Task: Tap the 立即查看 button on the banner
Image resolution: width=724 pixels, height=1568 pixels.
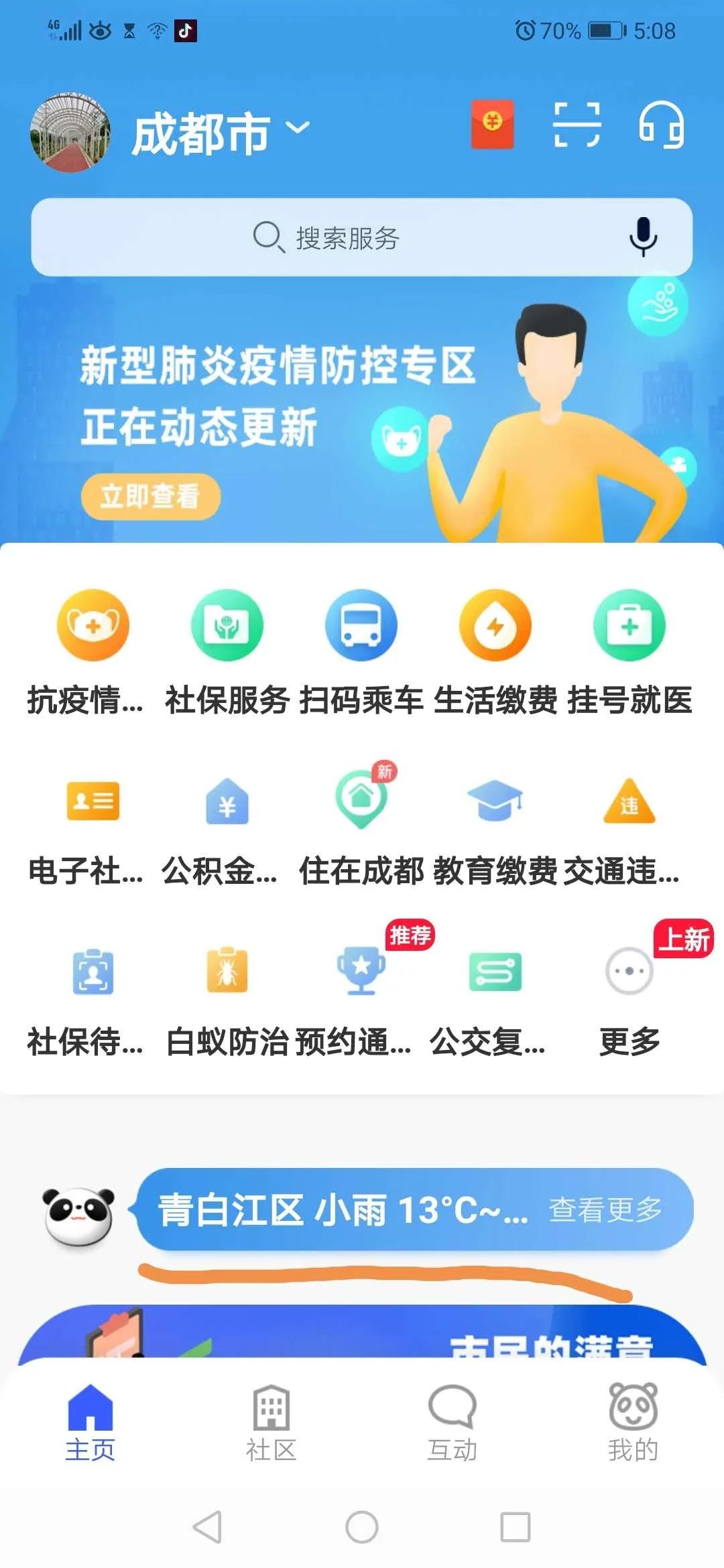Action: point(151,497)
